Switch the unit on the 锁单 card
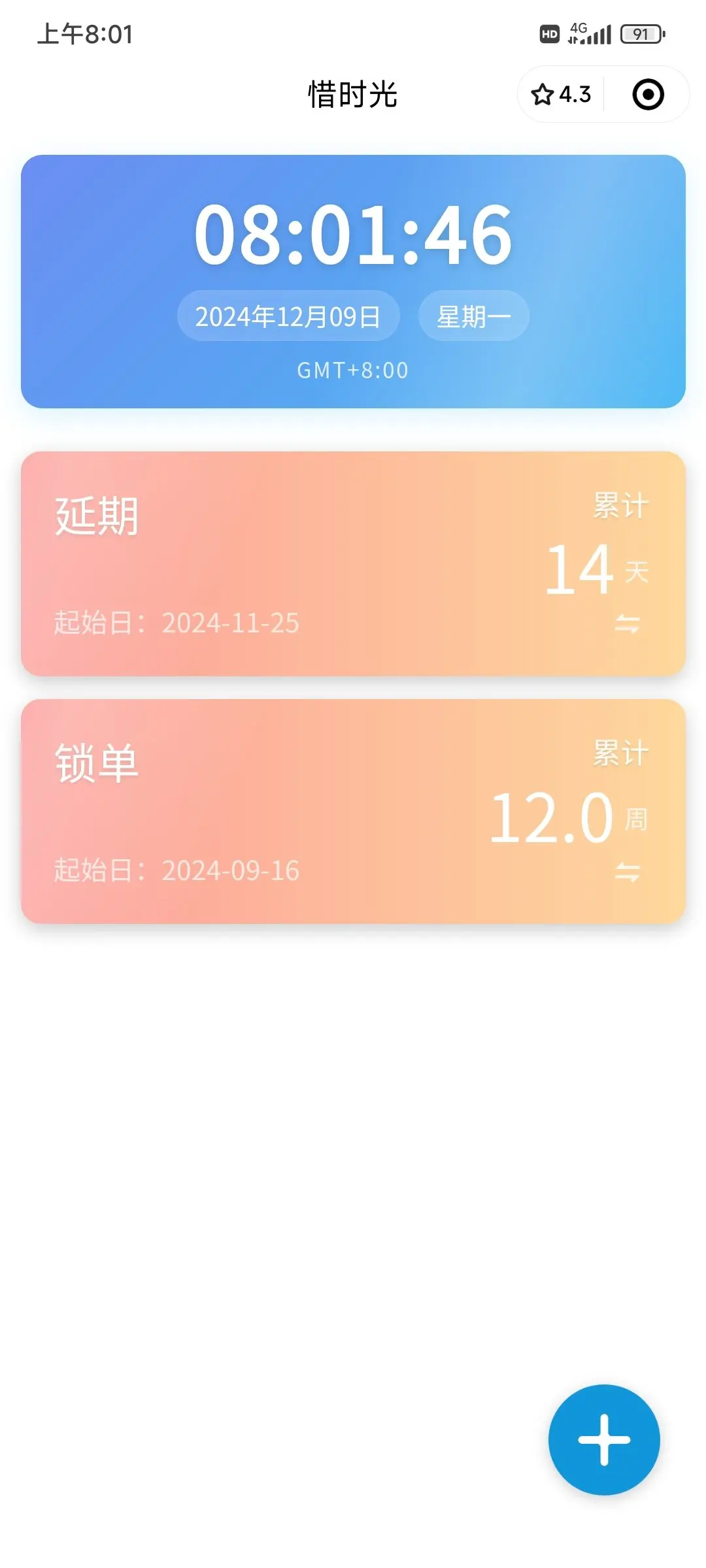This screenshot has width=706, height=1568. pos(627,872)
